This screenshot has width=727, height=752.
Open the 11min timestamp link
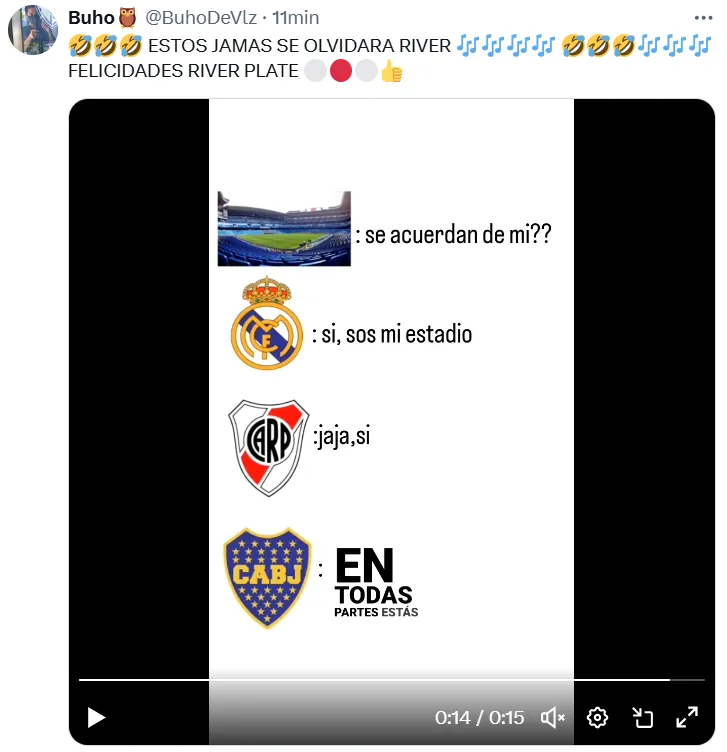click(x=297, y=18)
